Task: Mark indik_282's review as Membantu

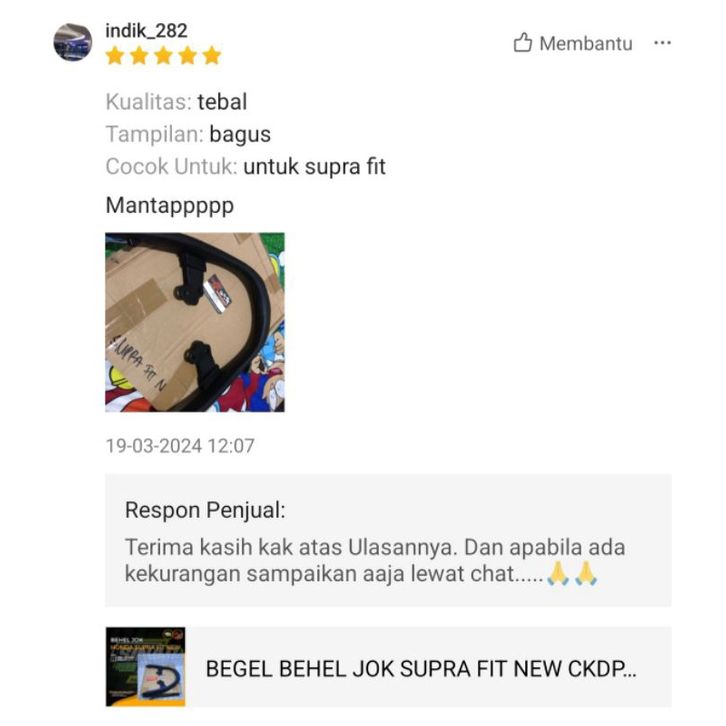Action: tap(573, 43)
